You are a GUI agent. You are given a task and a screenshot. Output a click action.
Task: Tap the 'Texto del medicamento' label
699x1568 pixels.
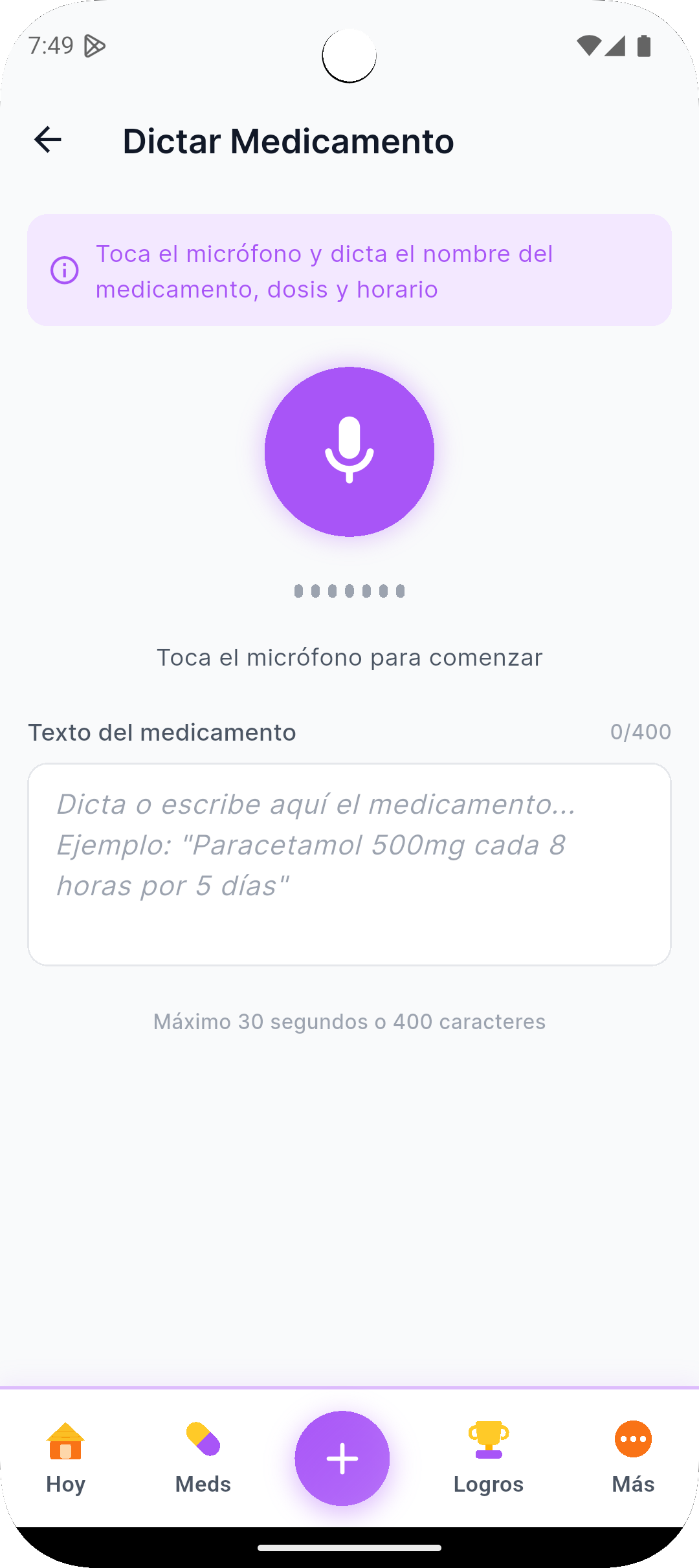162,732
